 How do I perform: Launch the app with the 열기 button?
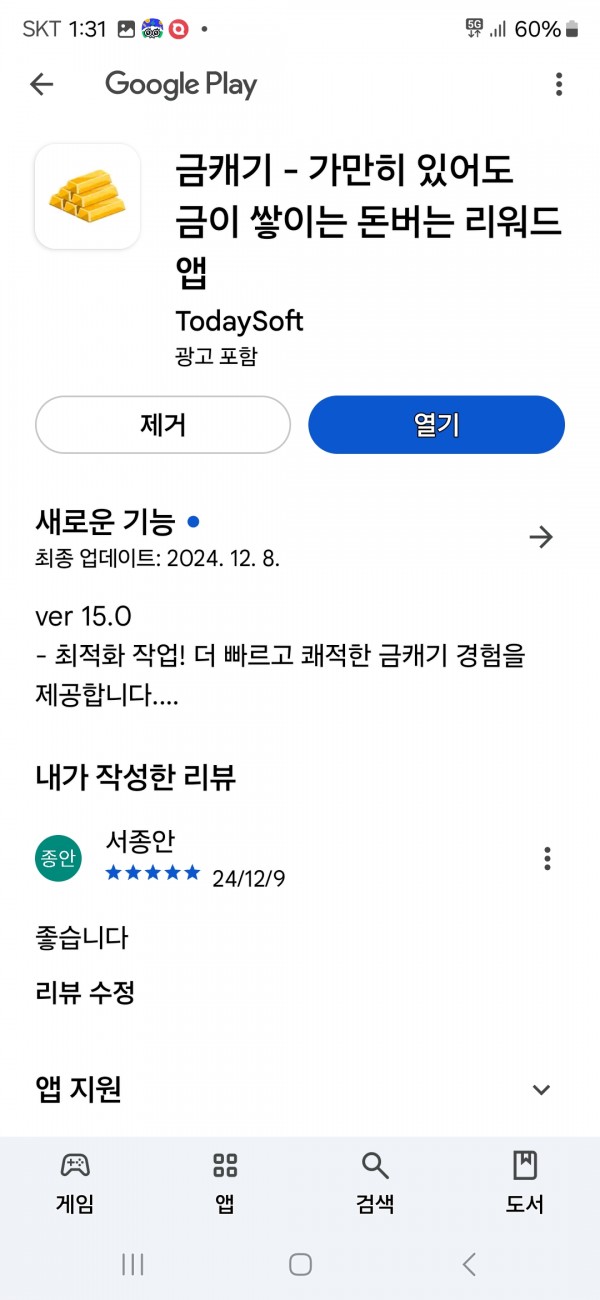point(436,425)
